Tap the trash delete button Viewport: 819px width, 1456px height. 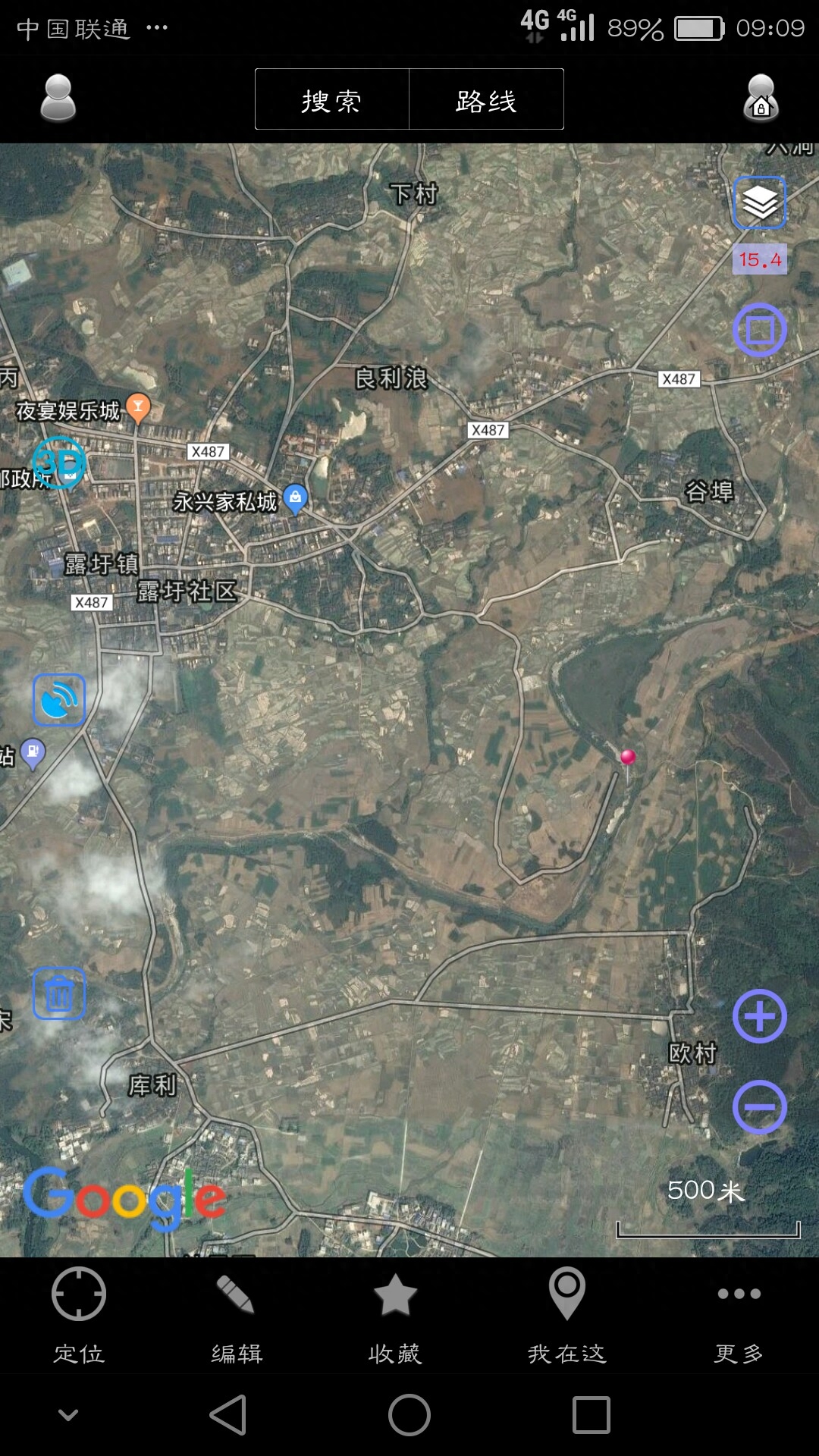click(x=59, y=993)
